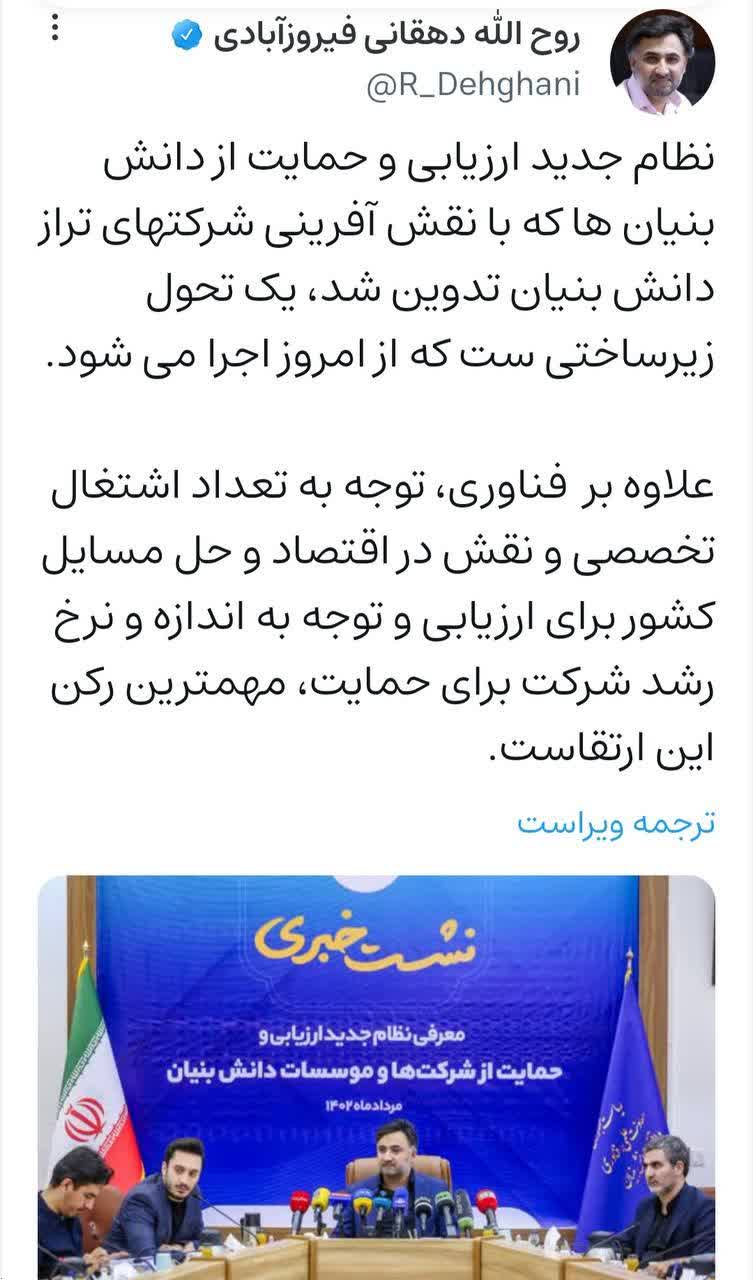The height and width of the screenshot is (1280, 753).
Task: Open the @R_Dehghani profile handle
Action: [x=472, y=86]
